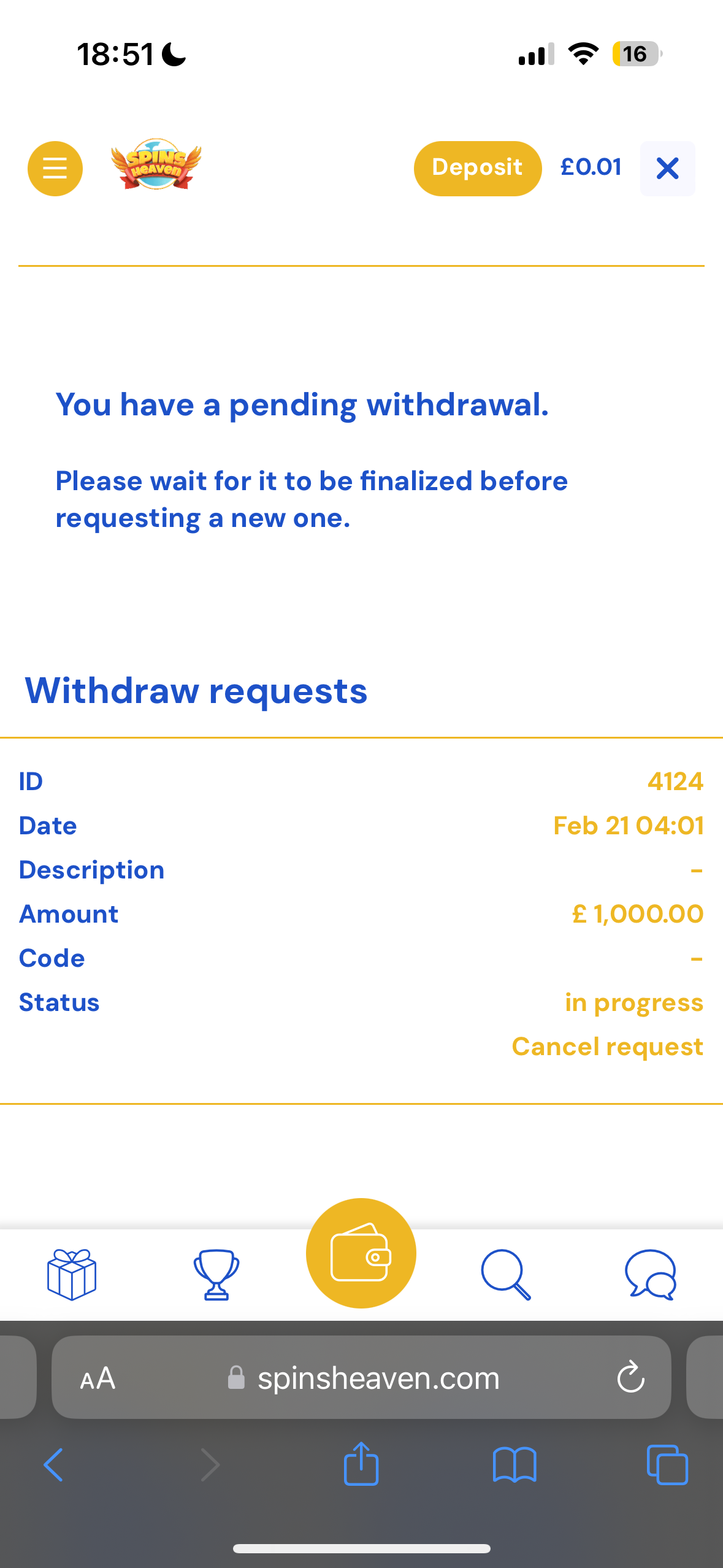Open the trophy tab

tap(216, 1275)
